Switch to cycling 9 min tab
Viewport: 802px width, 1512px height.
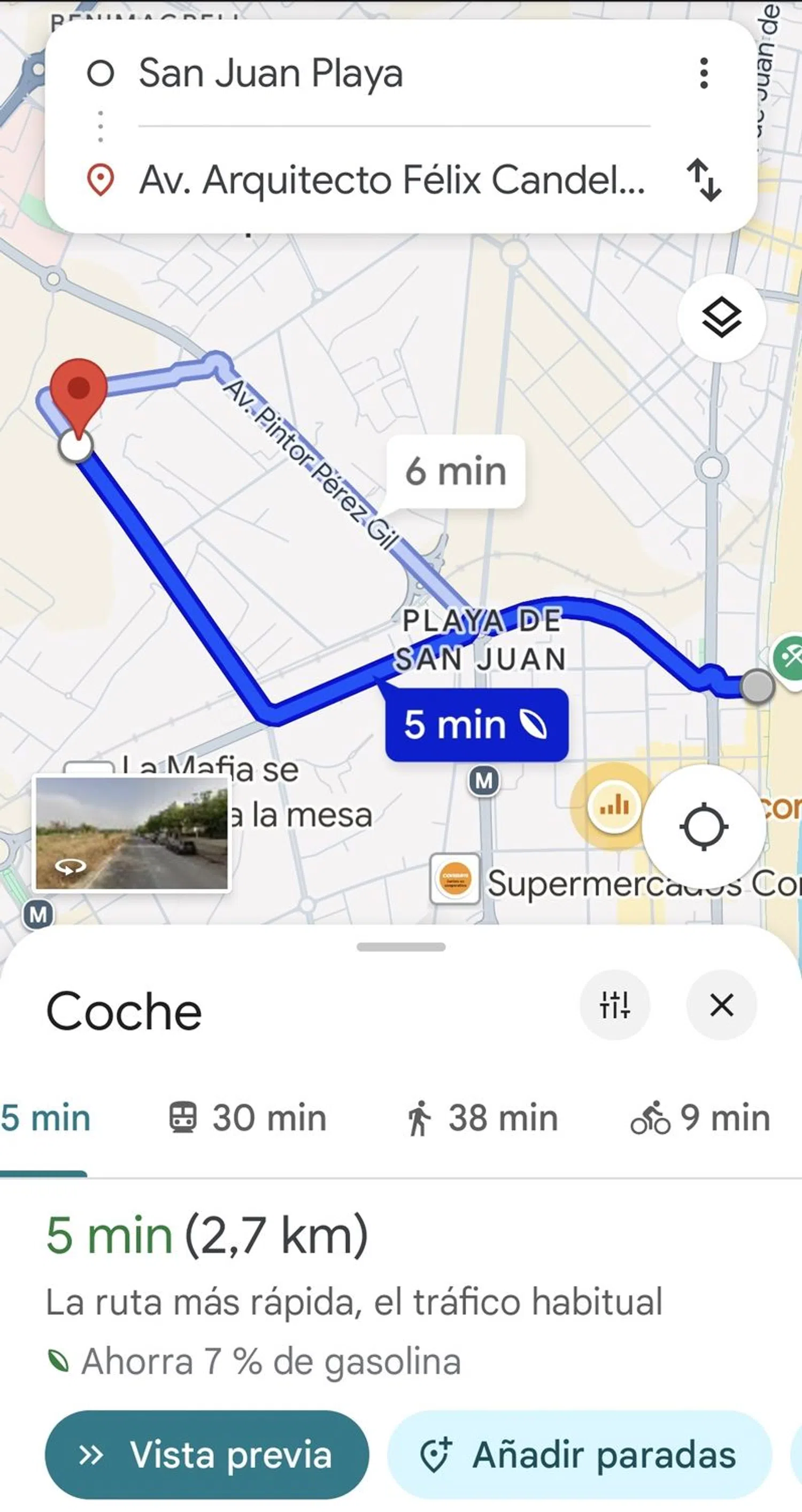coord(700,1118)
